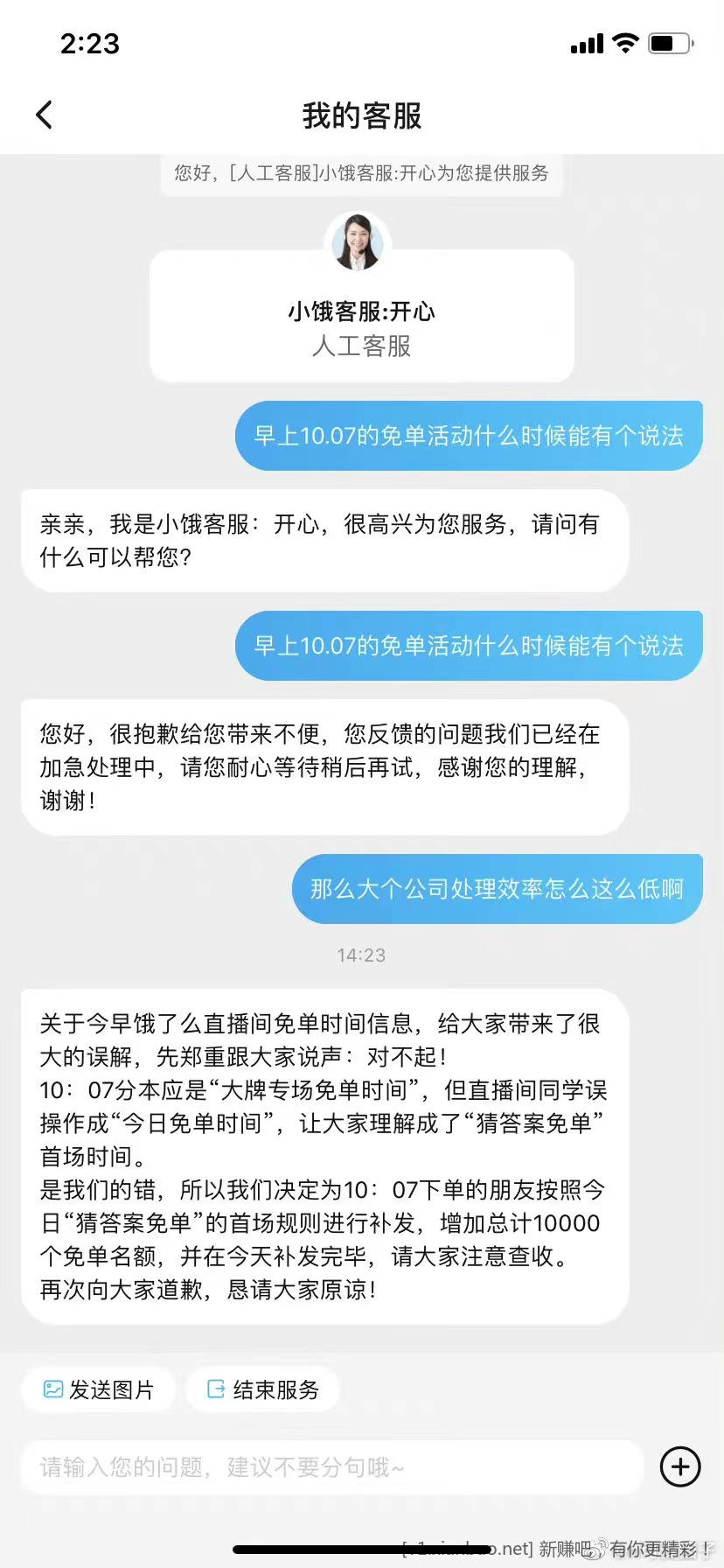Focus the 请输入您的问题 message field
The height and width of the screenshot is (1568, 724).
pos(332,1467)
